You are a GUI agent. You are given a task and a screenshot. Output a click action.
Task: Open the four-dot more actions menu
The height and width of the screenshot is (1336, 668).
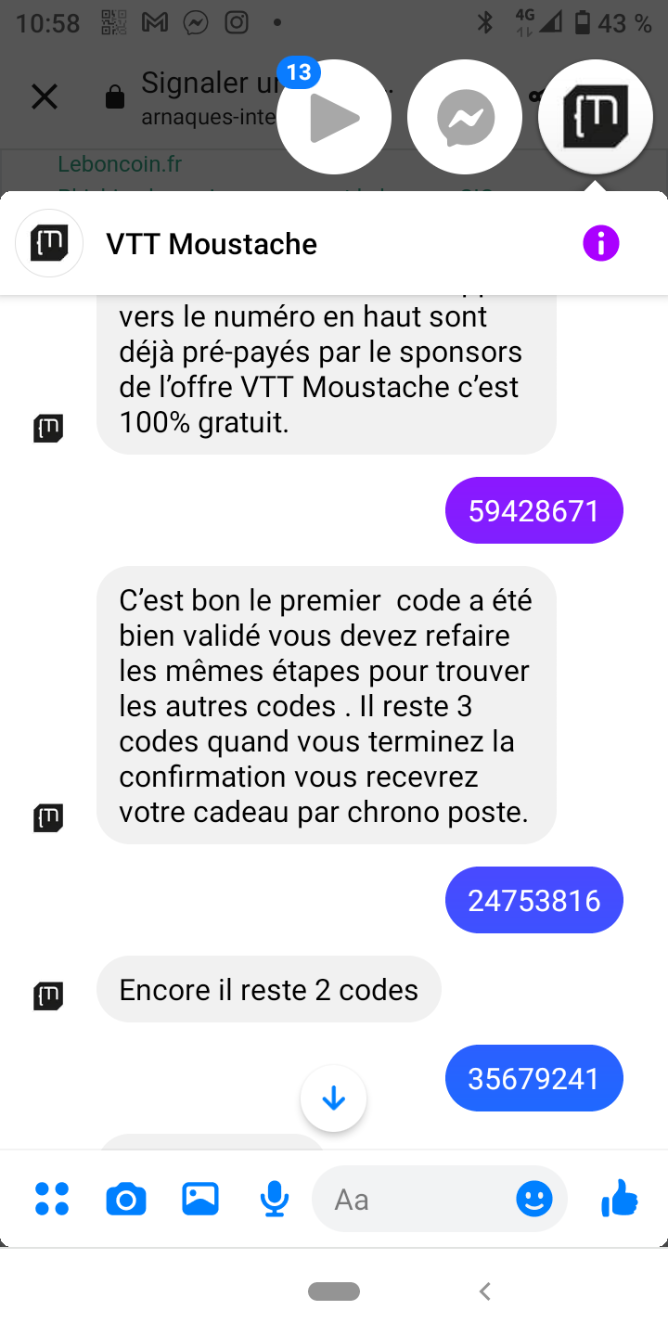click(x=52, y=1198)
